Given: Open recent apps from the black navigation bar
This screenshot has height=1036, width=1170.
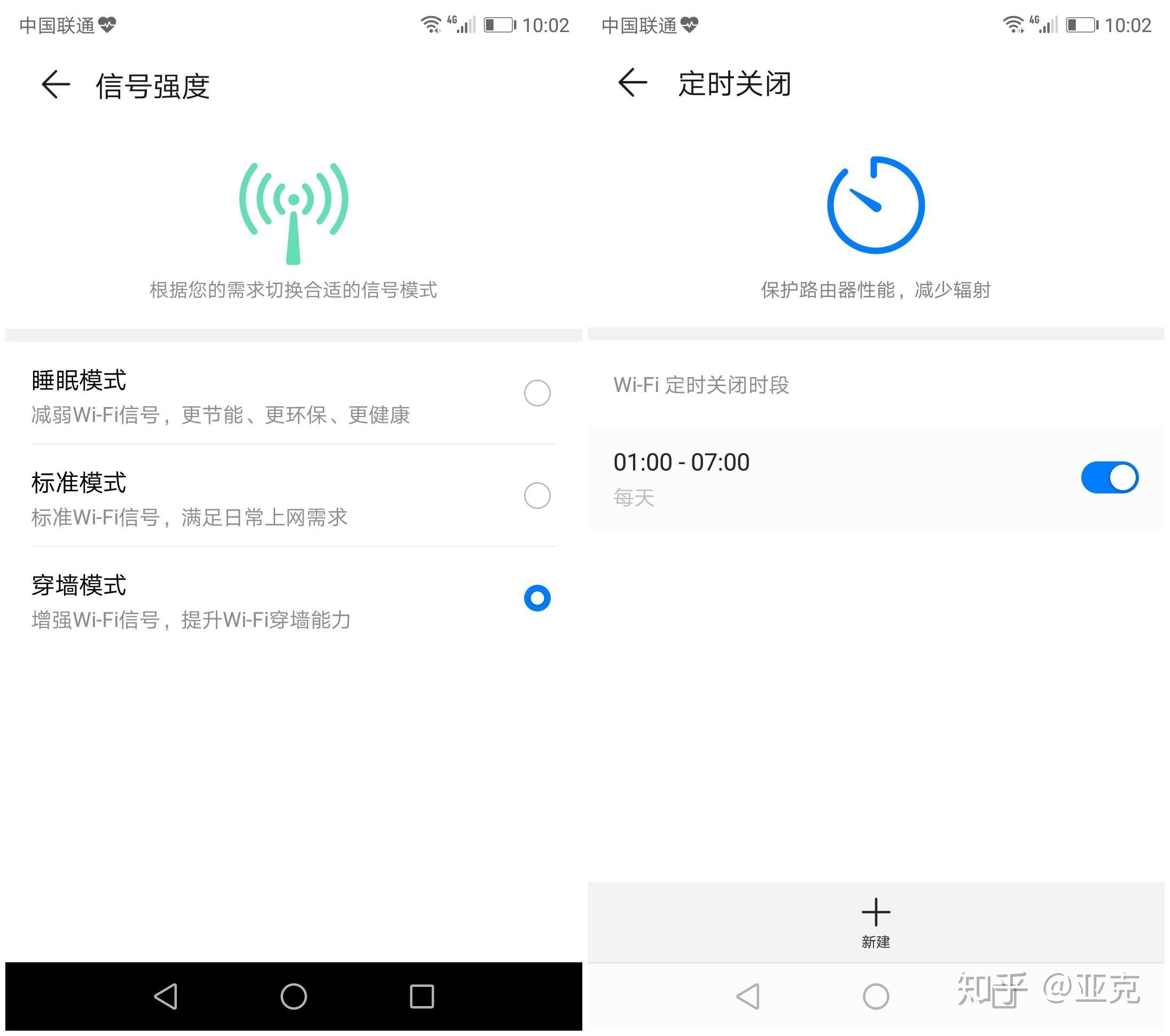Looking at the screenshot, I should pos(422,996).
